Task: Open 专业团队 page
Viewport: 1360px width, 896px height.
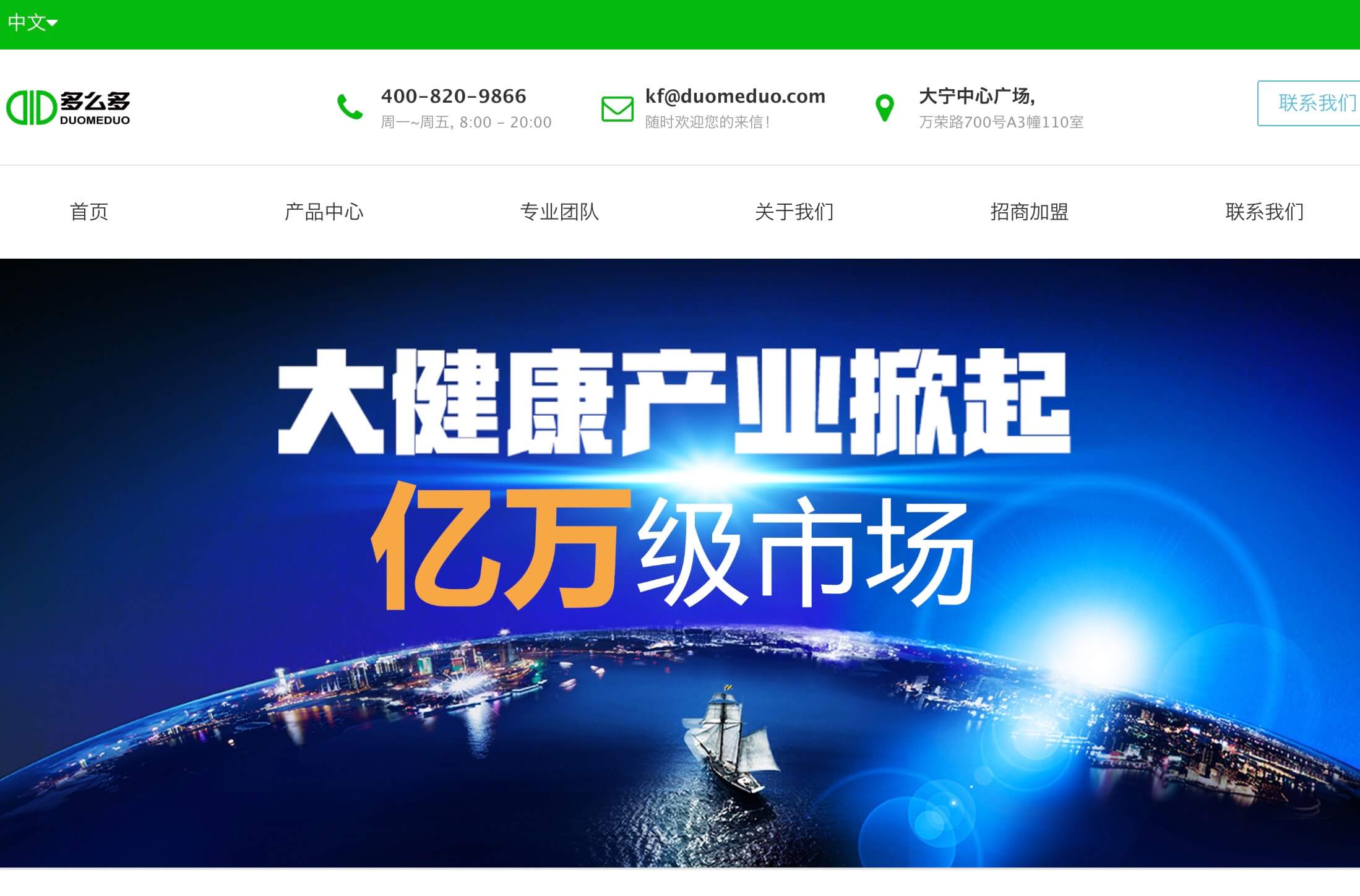Action: point(559,212)
